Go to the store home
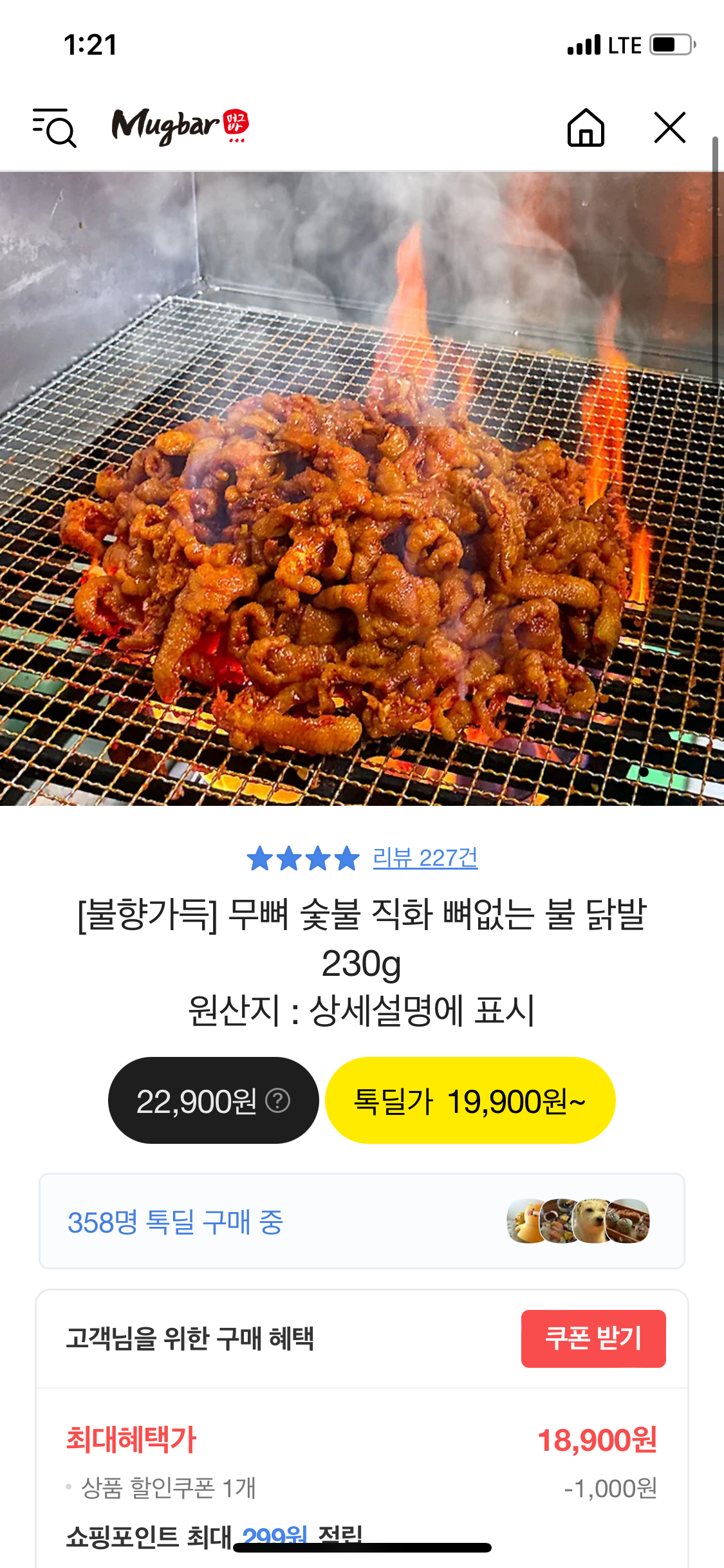The image size is (724, 1568). [x=585, y=127]
